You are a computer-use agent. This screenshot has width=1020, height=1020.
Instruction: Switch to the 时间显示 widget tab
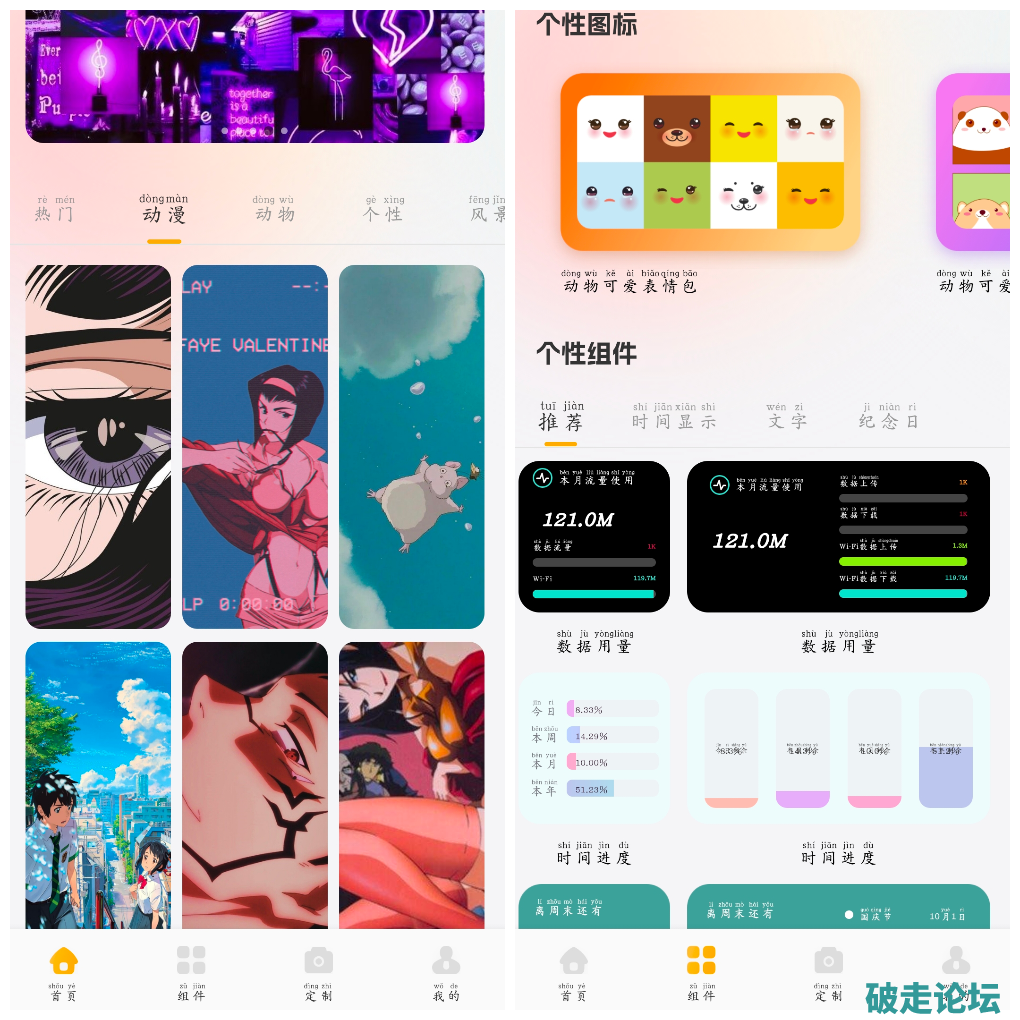click(x=674, y=419)
